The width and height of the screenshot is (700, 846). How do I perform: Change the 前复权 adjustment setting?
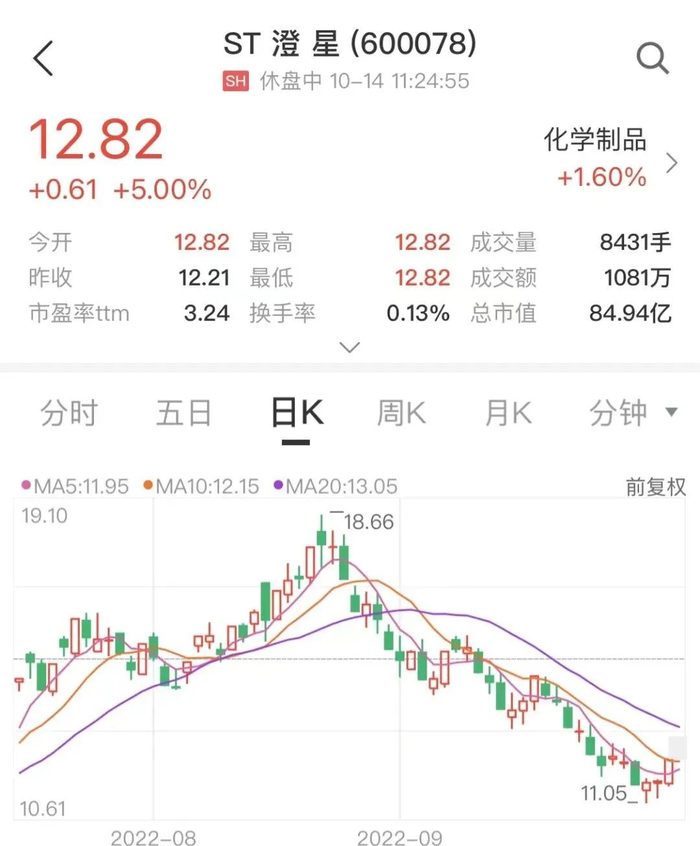656,487
